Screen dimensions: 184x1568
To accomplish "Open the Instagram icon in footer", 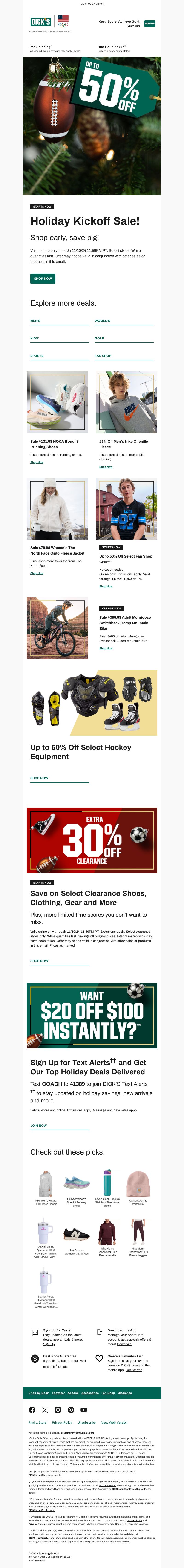I will pos(58,1410).
